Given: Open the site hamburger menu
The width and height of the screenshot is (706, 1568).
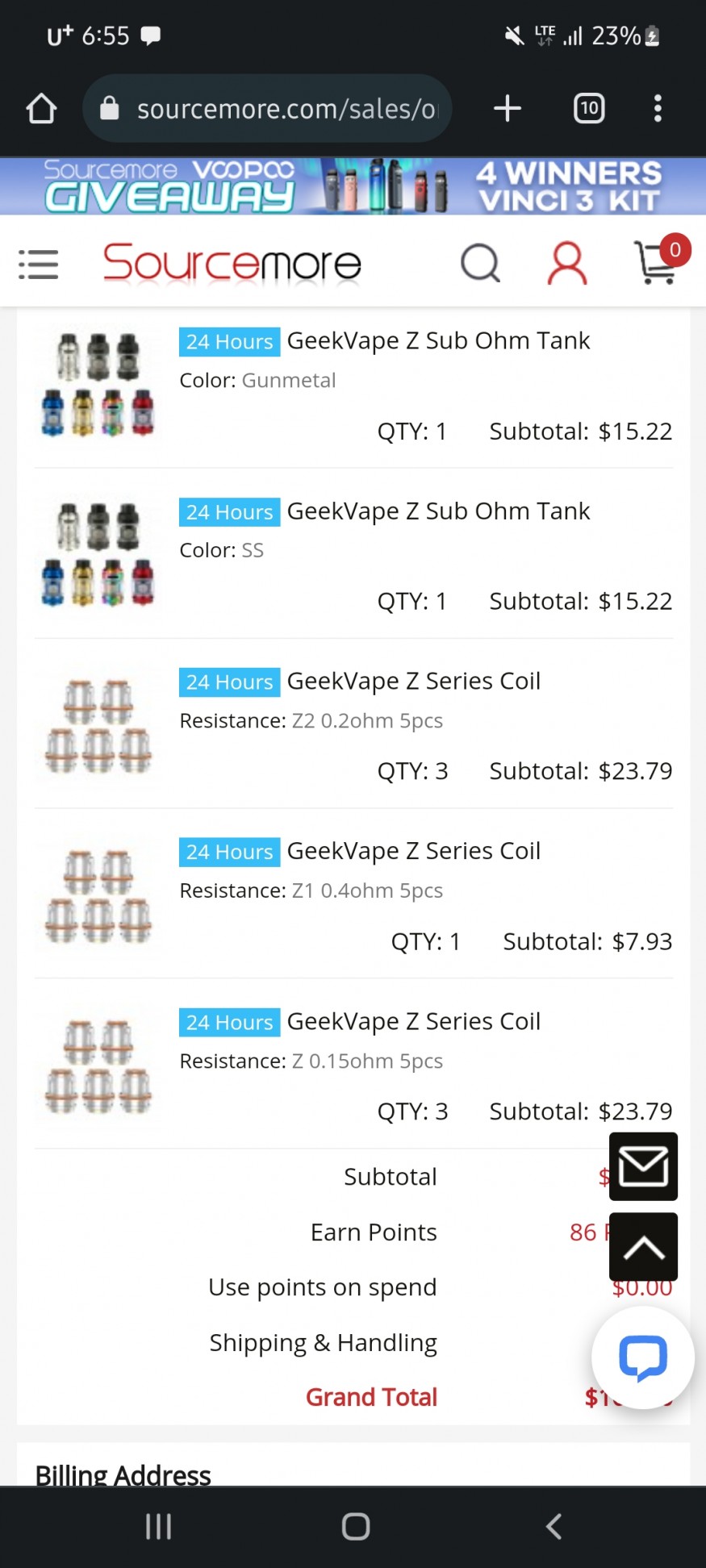Looking at the screenshot, I should 39,264.
